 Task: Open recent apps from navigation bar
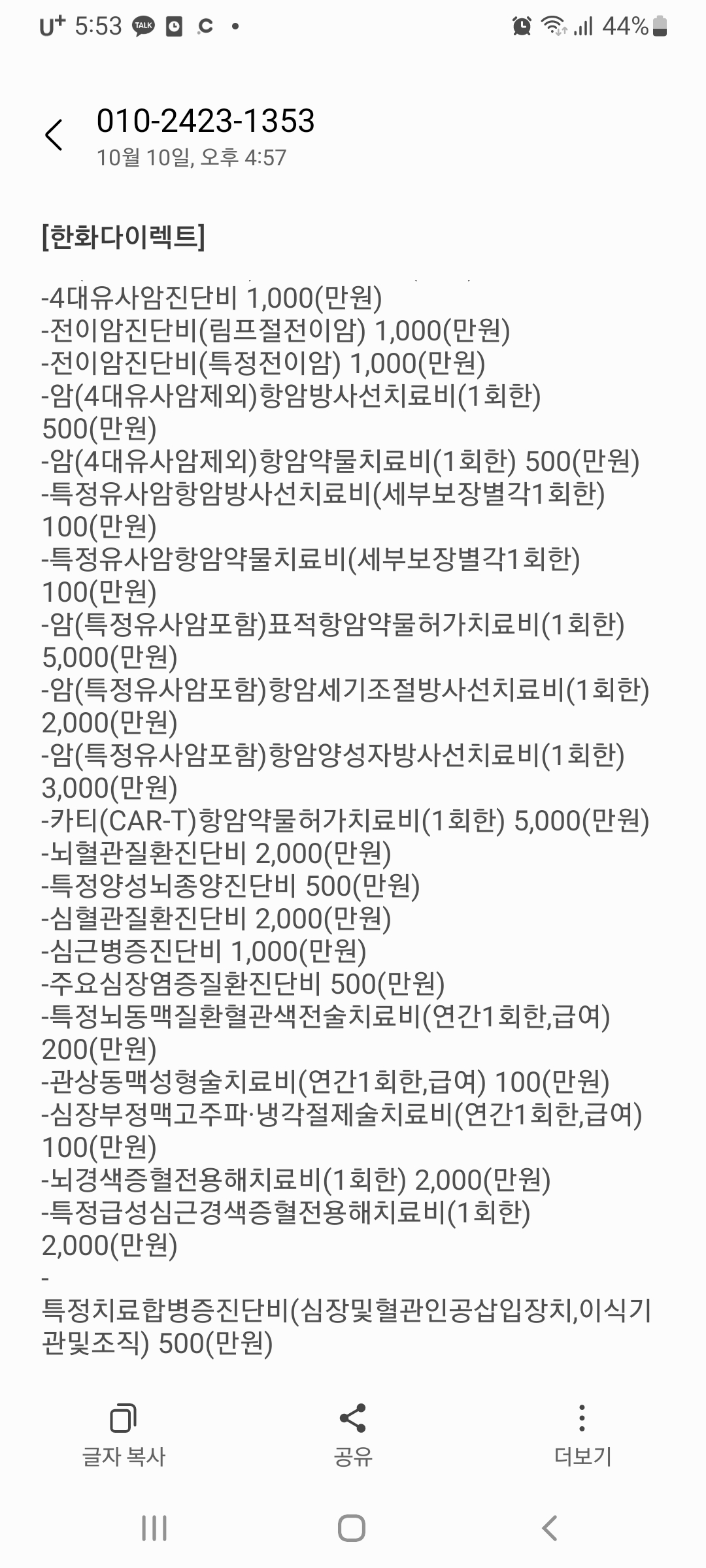(154, 1528)
